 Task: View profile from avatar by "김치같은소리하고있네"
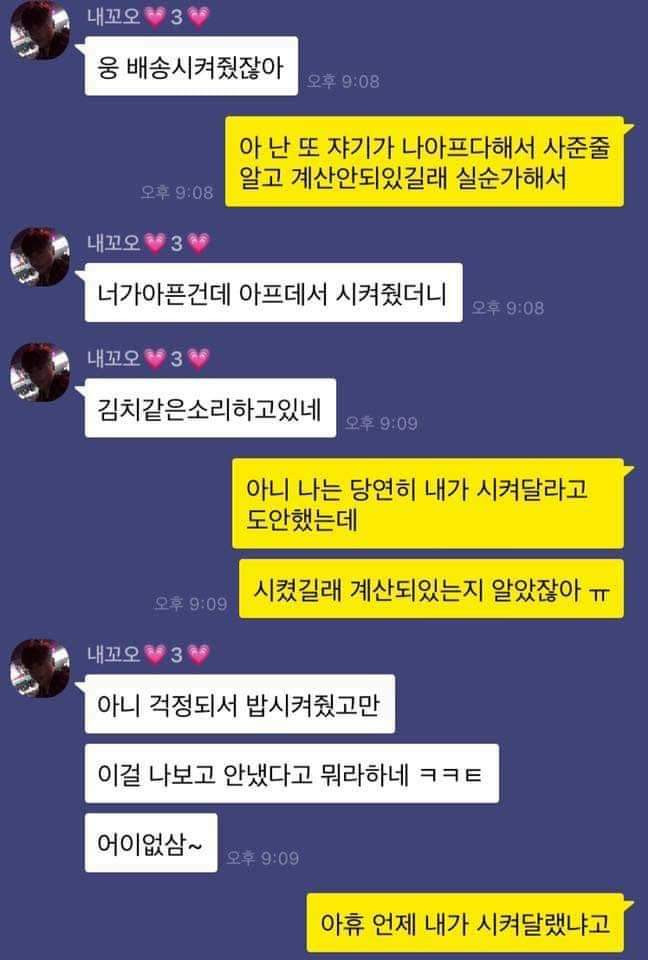point(39,372)
